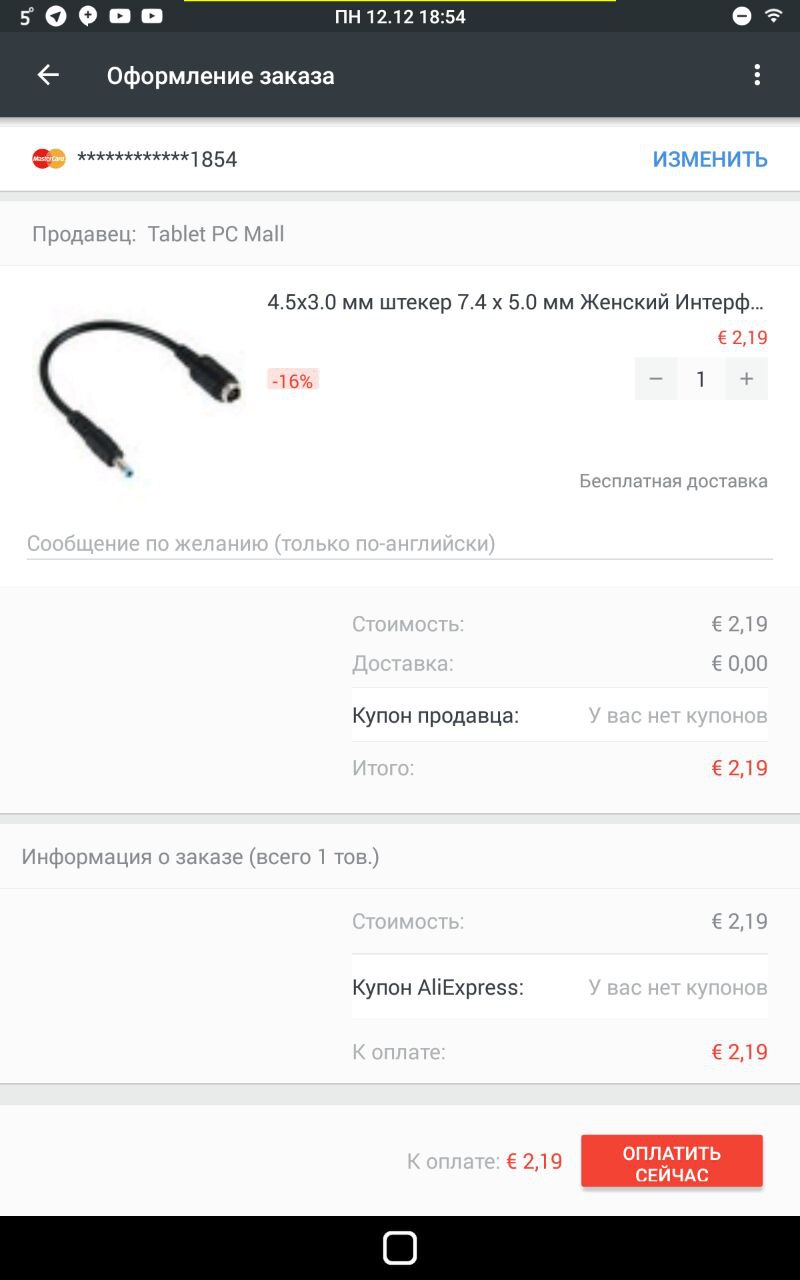Open the cable product thumbnail
This screenshot has width=800, height=1280.
point(138,395)
